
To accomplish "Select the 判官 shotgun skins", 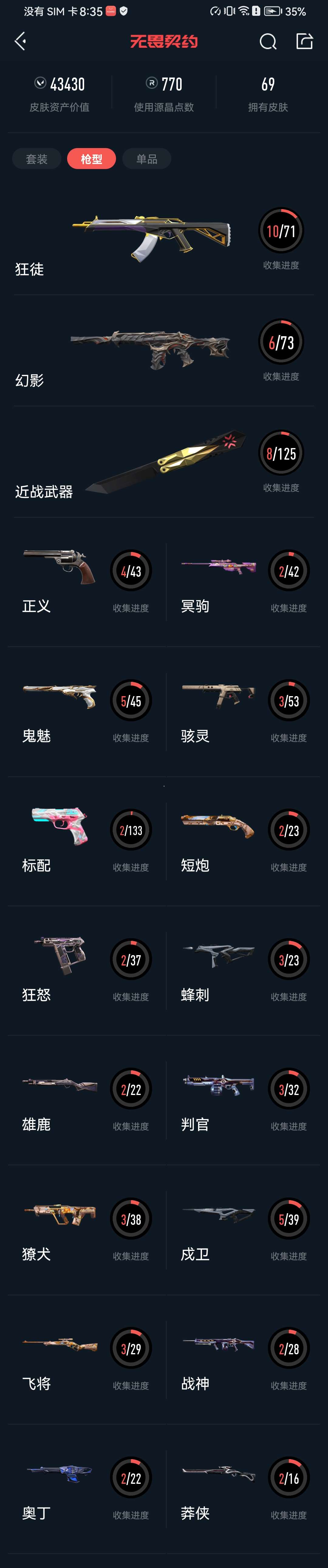I will coord(243,1100).
